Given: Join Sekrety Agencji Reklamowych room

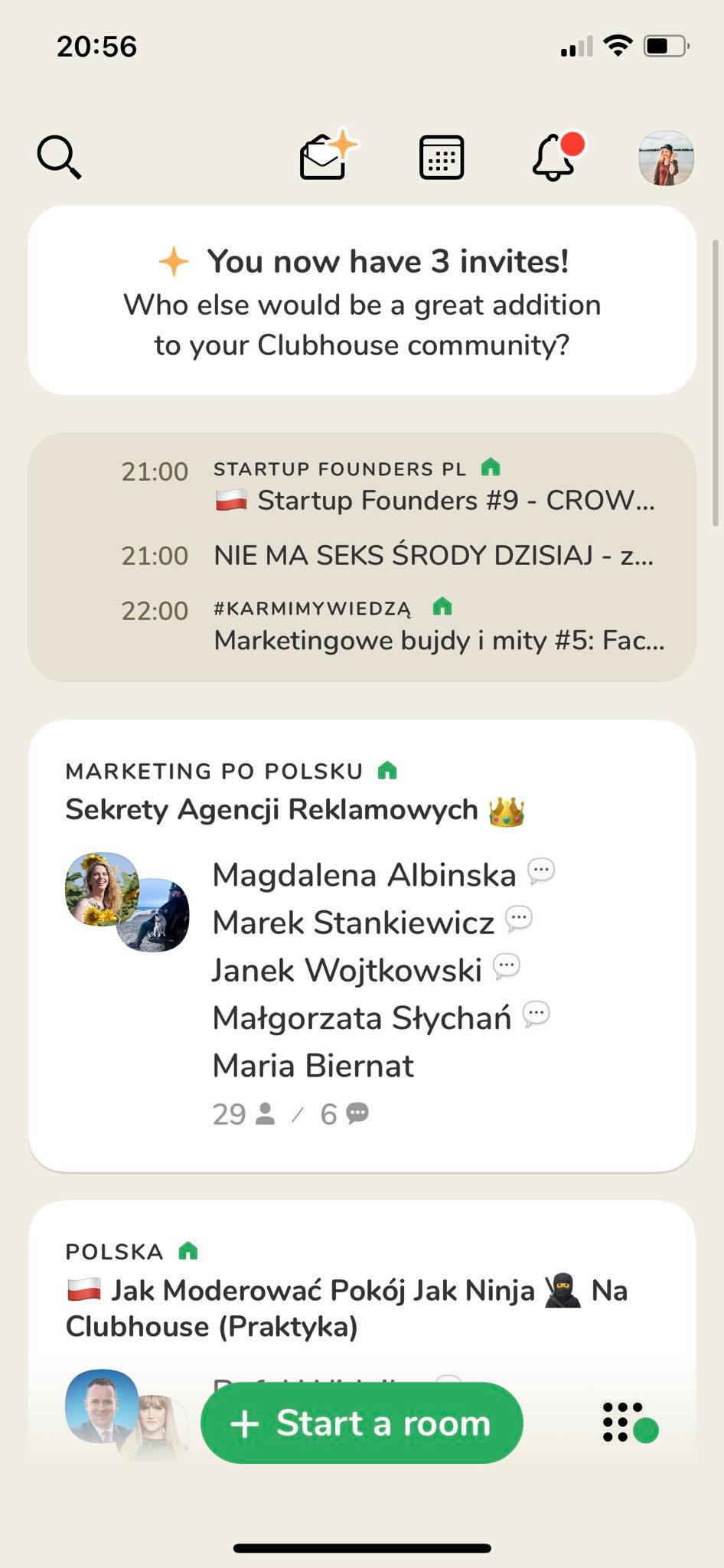Looking at the screenshot, I should (x=362, y=945).
